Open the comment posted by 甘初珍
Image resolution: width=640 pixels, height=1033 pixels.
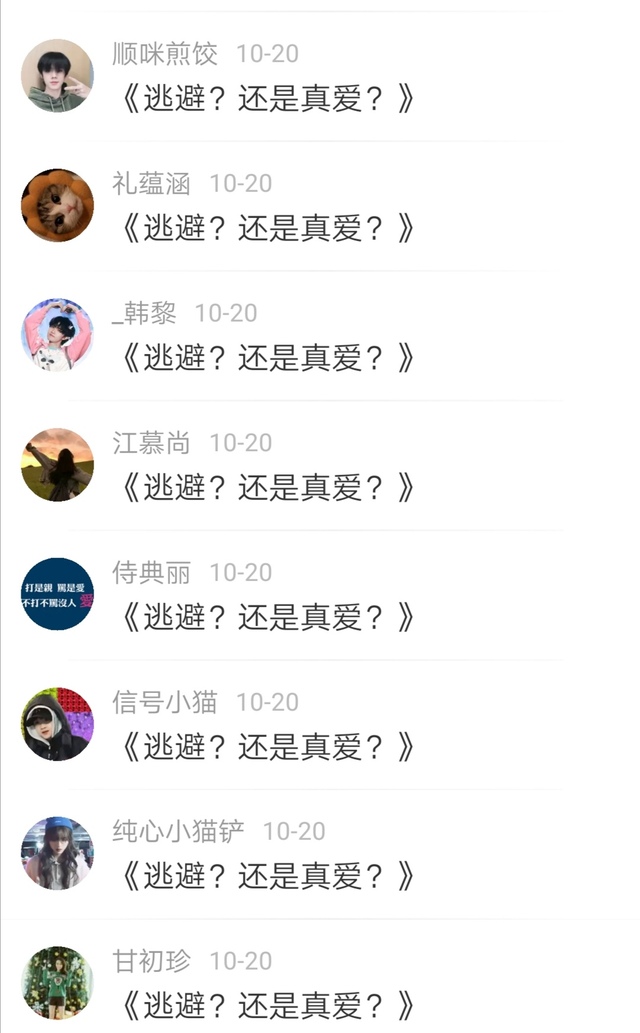click(268, 1007)
